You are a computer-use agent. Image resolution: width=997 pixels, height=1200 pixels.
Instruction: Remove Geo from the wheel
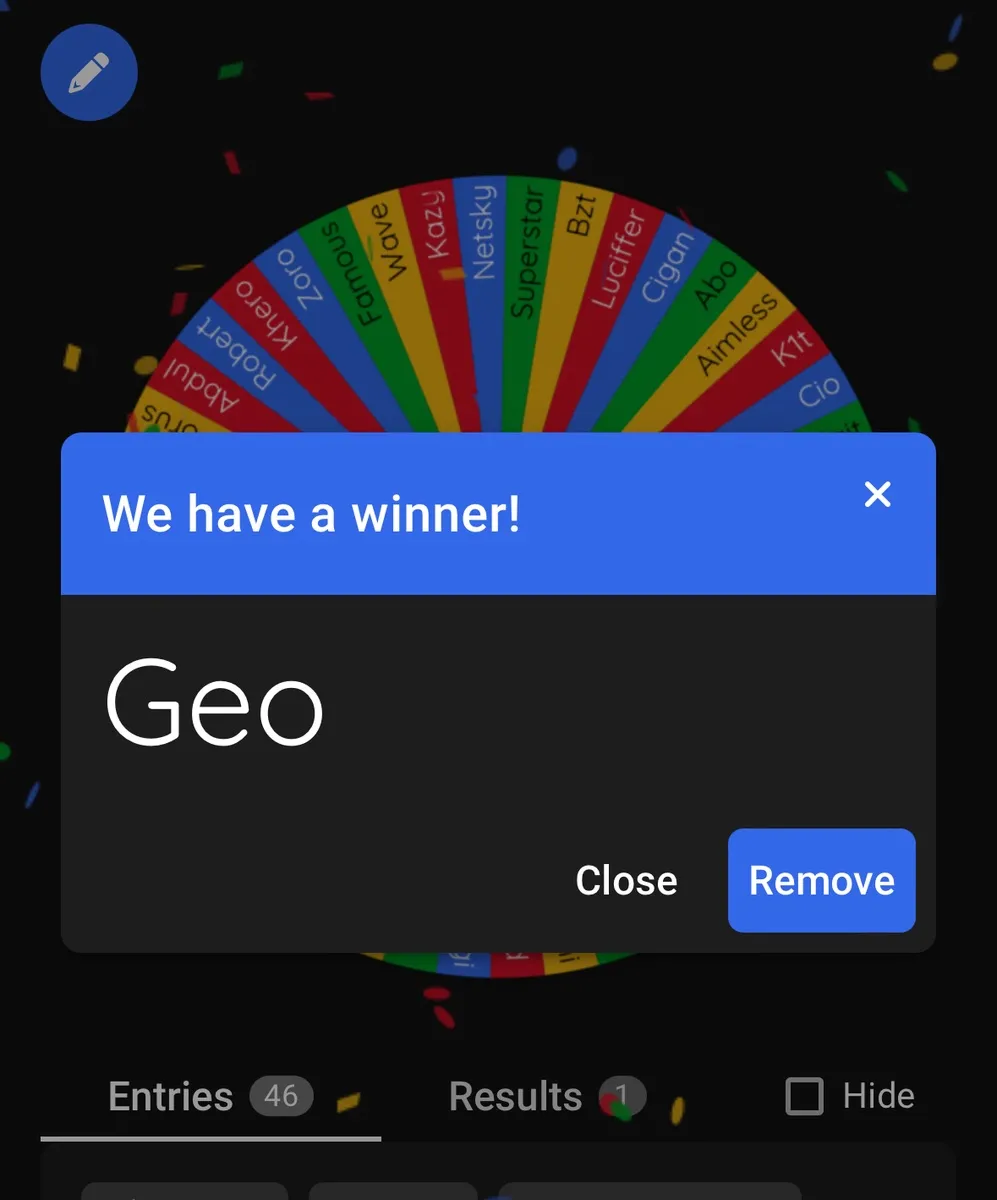(x=821, y=881)
